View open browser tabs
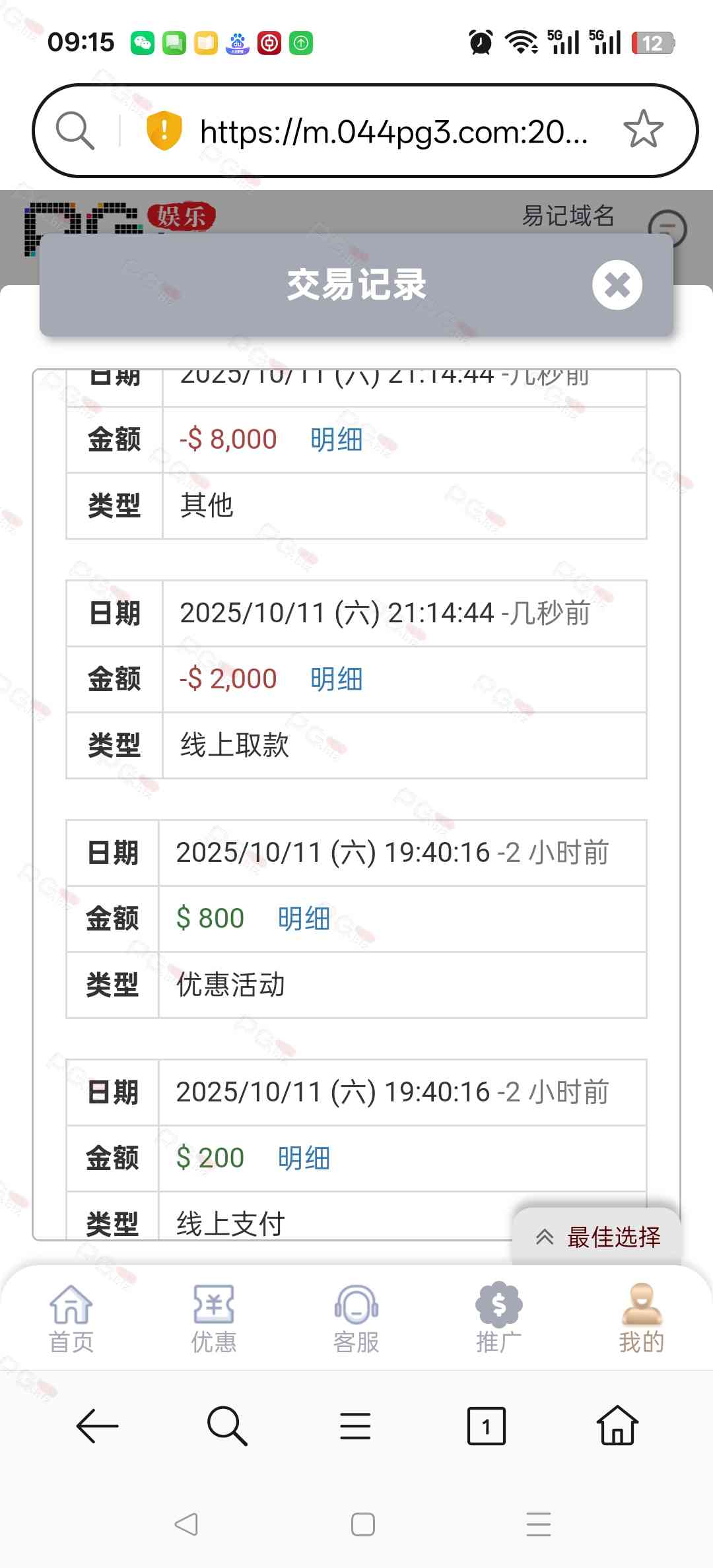The image size is (713, 1568). pyautogui.click(x=486, y=1426)
